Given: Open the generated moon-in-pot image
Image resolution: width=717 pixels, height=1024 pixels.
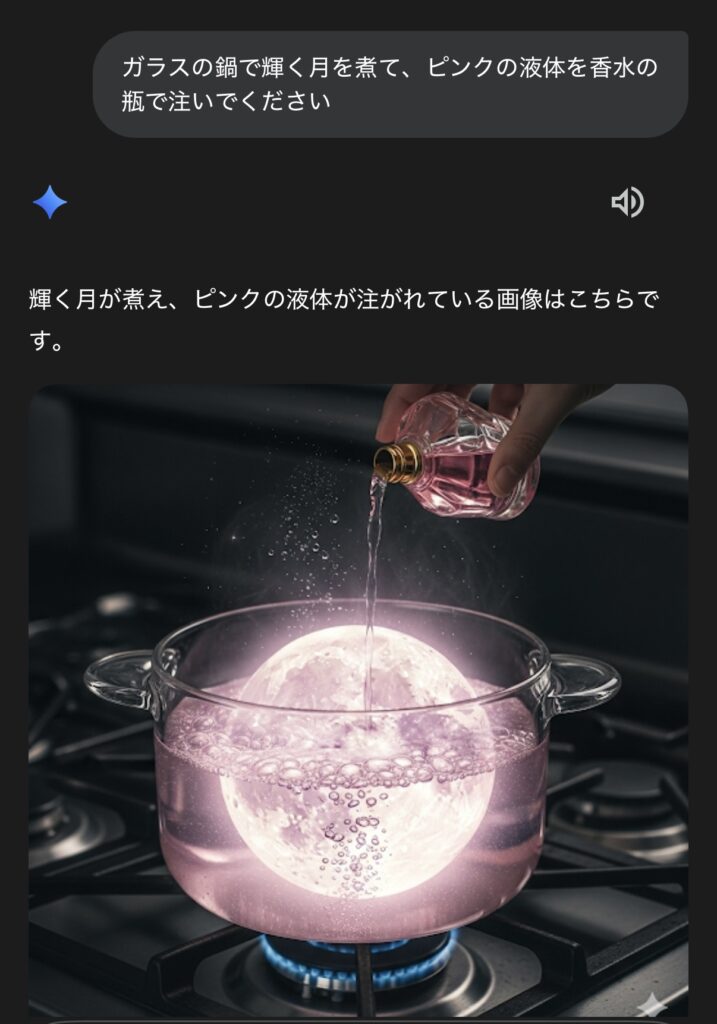Looking at the screenshot, I should pos(358,700).
